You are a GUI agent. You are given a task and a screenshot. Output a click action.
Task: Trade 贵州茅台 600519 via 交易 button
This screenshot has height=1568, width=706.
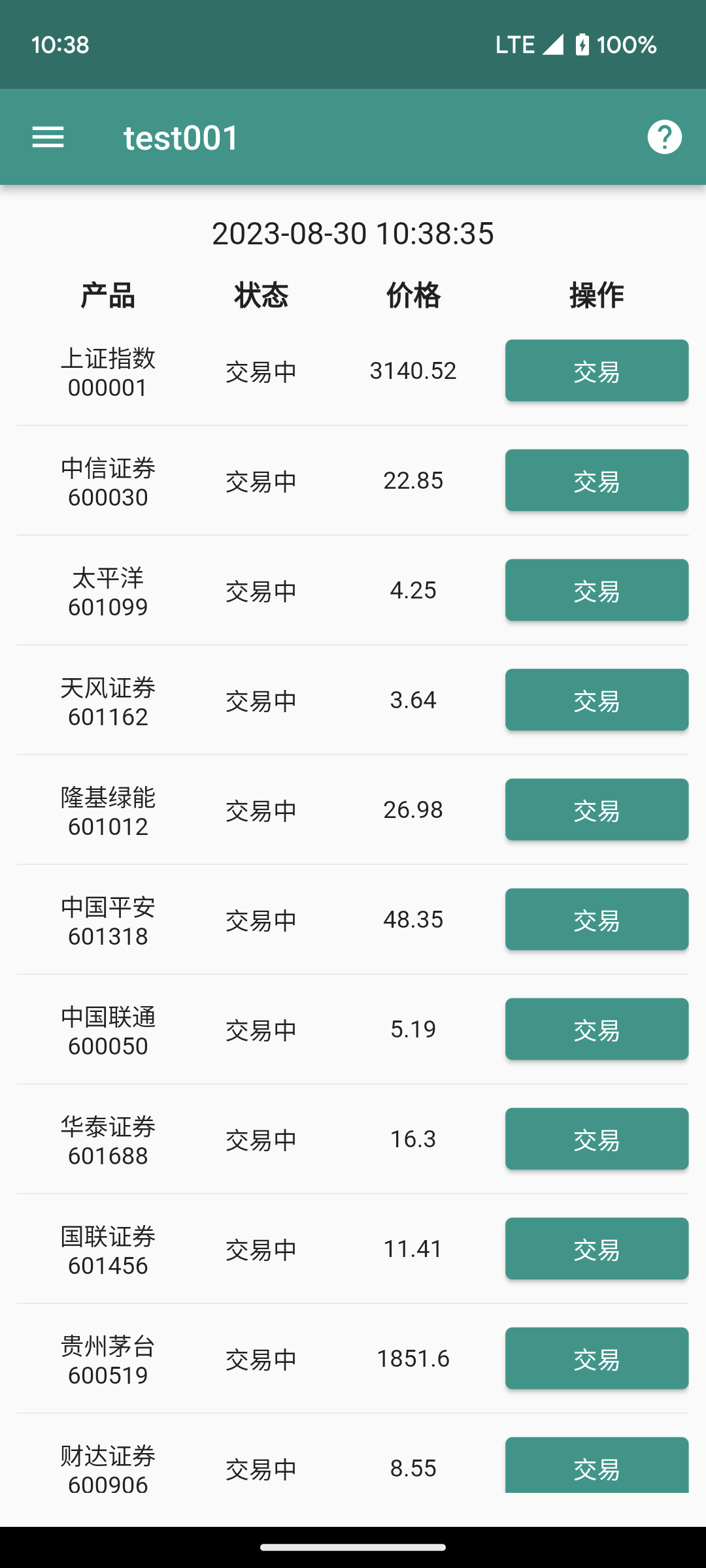click(x=596, y=1358)
